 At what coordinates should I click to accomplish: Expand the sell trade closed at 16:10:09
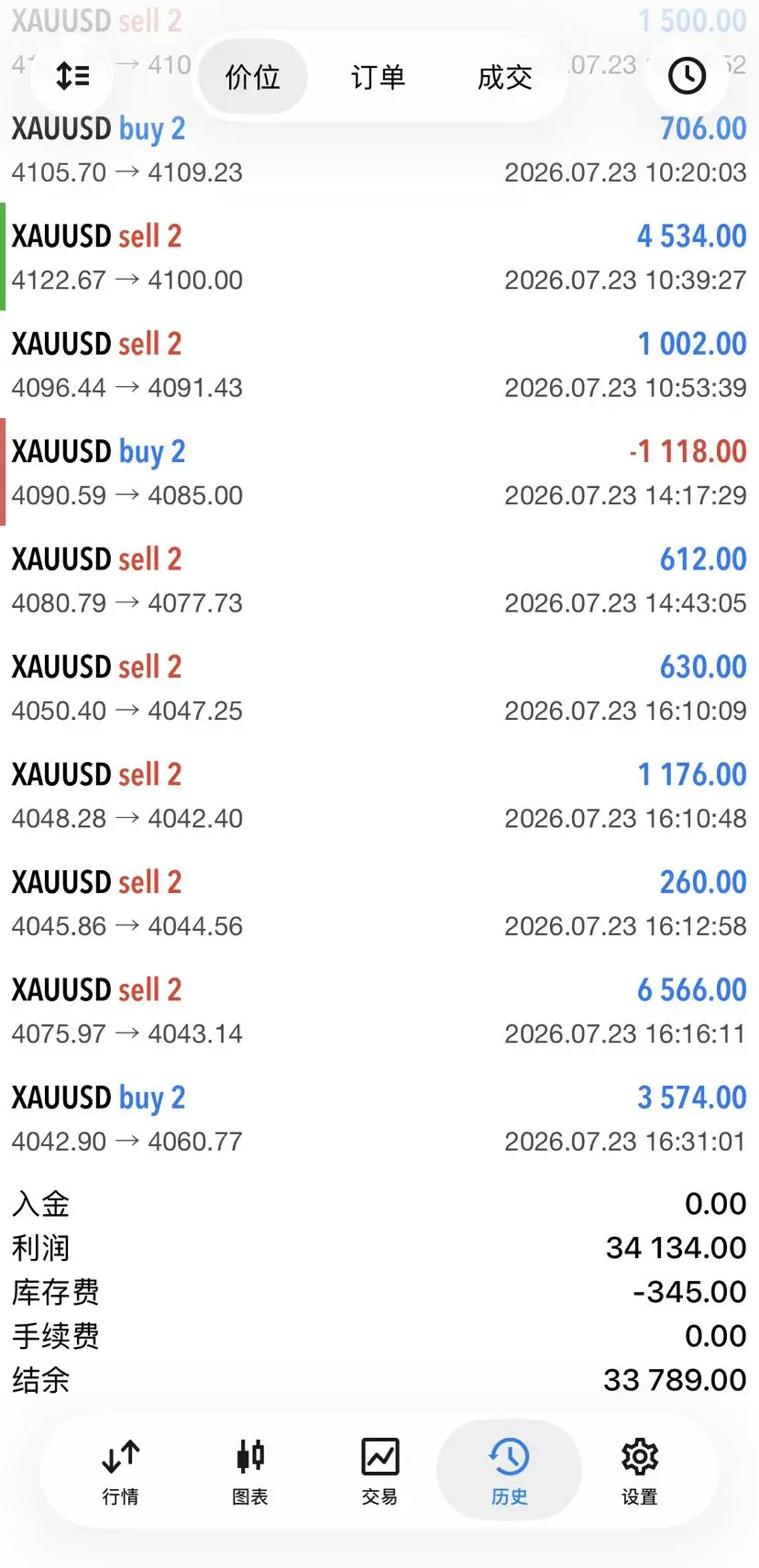click(379, 688)
